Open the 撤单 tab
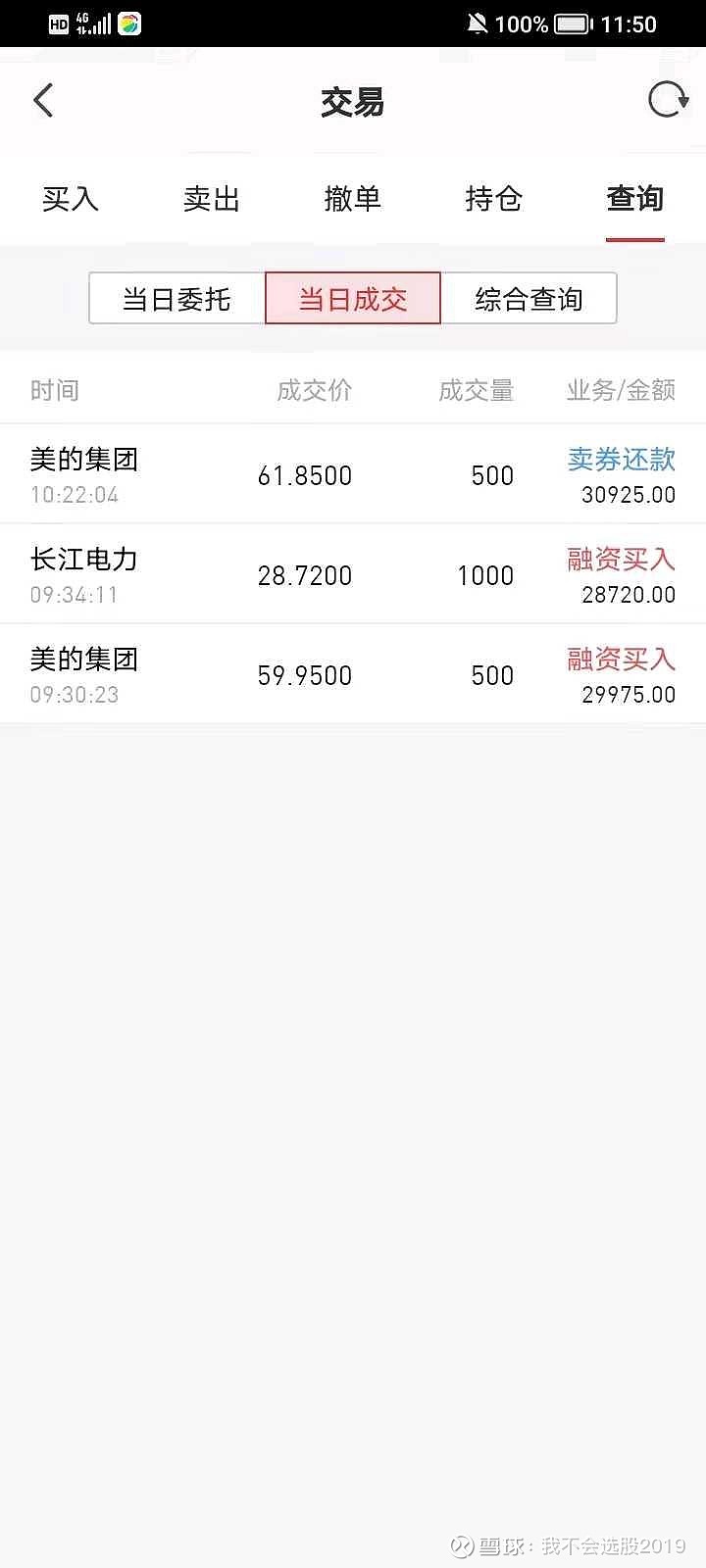Viewport: 706px width, 1568px height. coord(353,199)
